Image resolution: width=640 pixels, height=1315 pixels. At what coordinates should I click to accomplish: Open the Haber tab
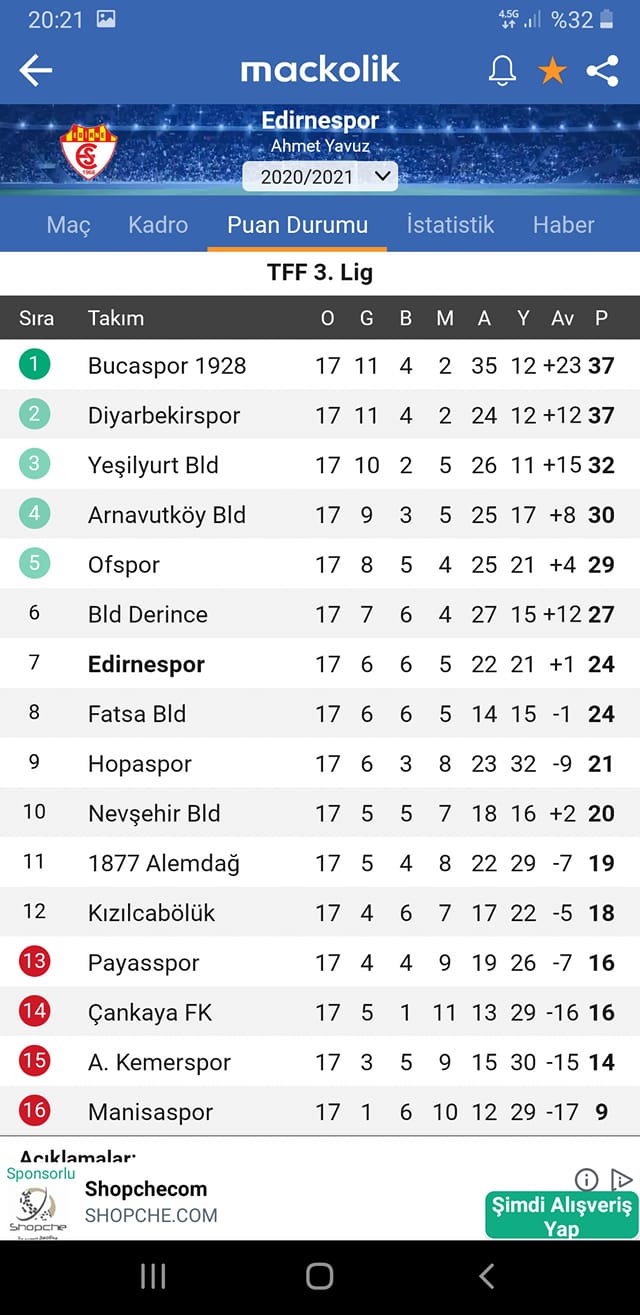pyautogui.click(x=564, y=225)
